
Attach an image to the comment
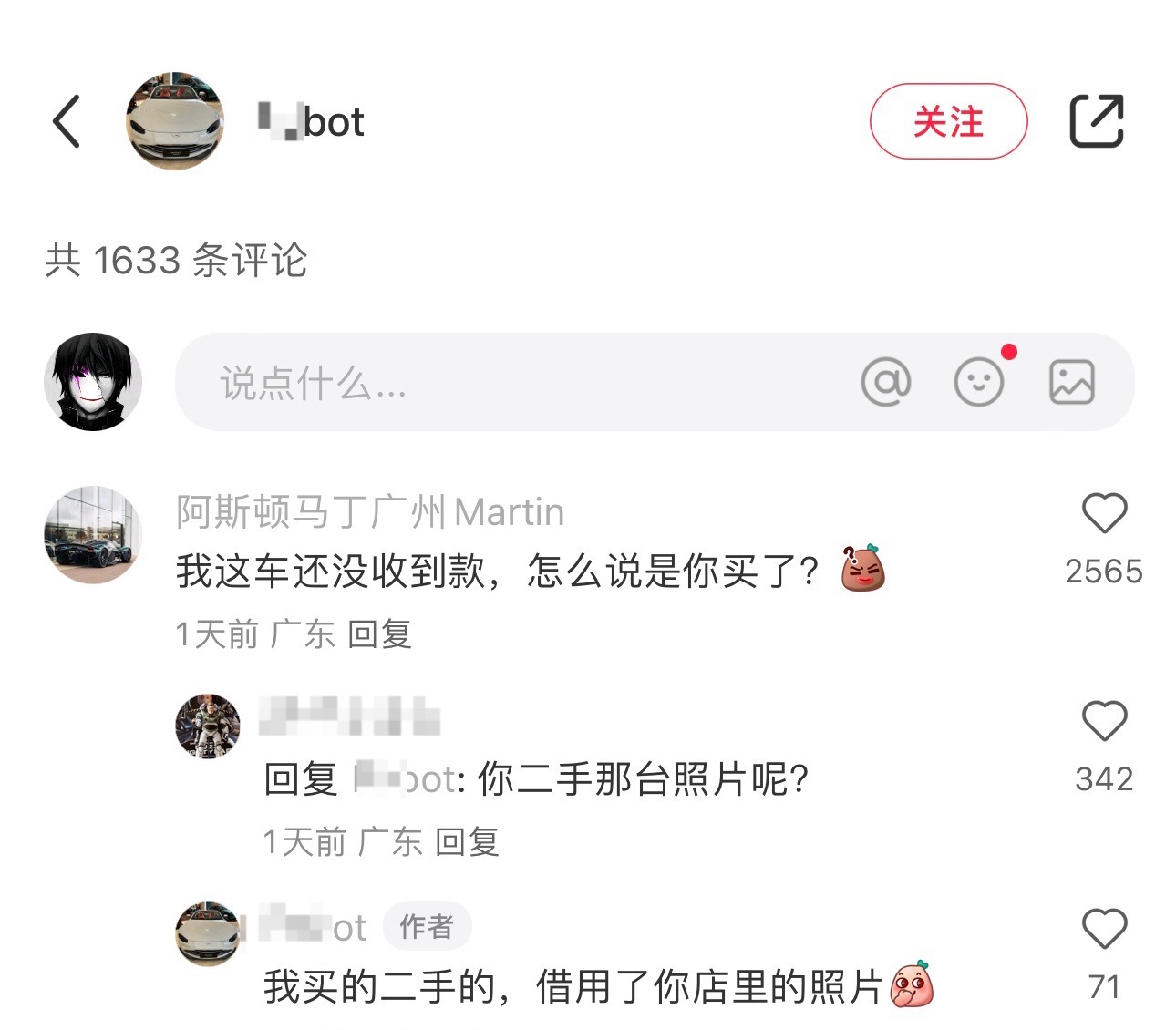click(1071, 382)
